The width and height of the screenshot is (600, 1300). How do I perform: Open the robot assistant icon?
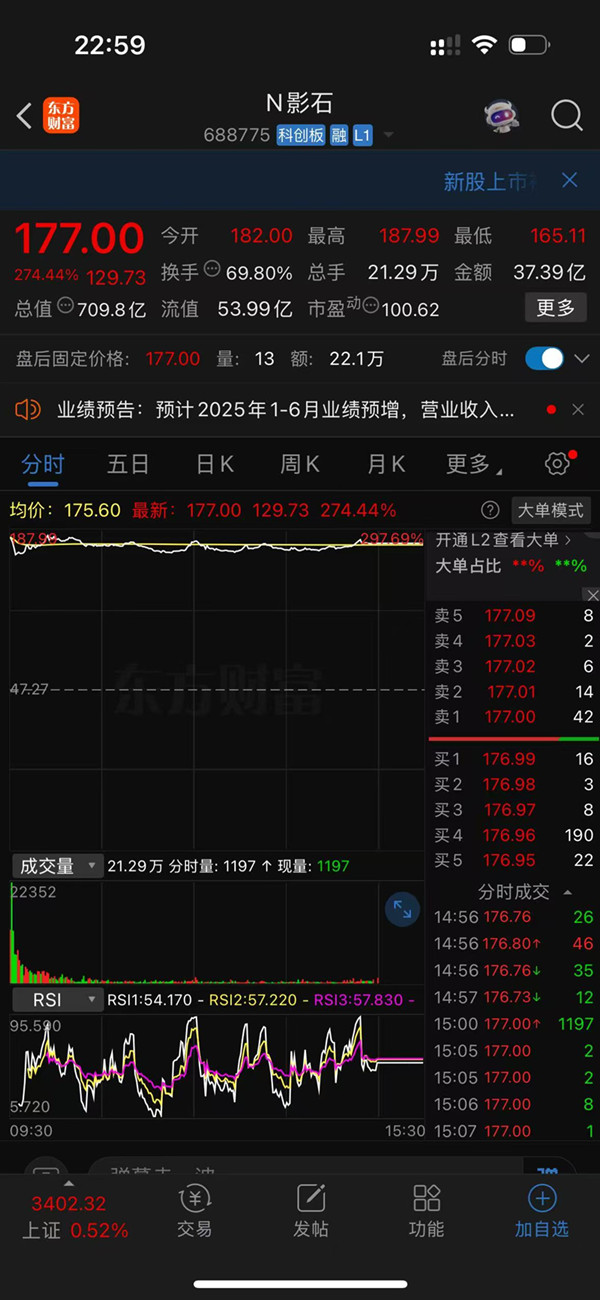click(x=501, y=116)
